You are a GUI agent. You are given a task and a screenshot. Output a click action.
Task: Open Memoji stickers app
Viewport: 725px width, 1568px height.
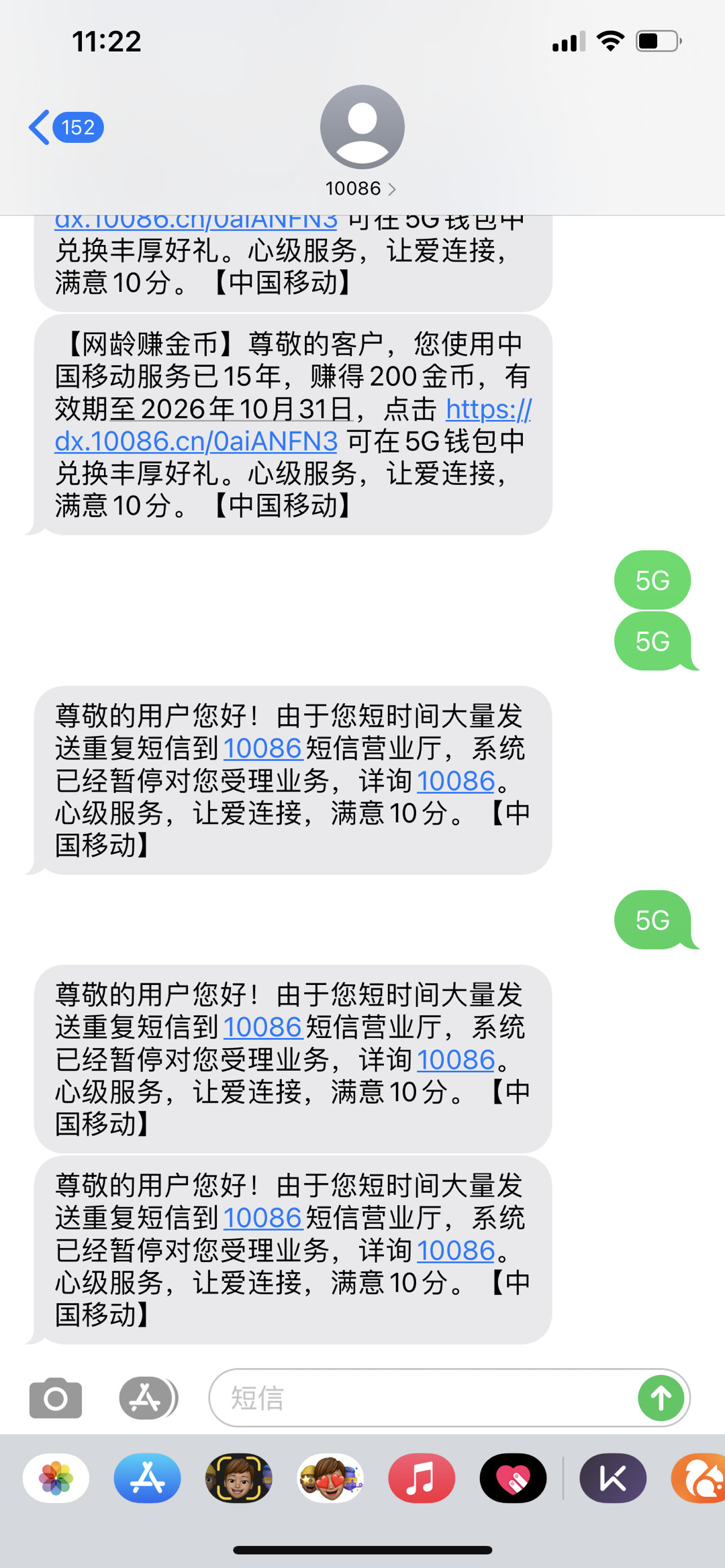click(x=330, y=1479)
